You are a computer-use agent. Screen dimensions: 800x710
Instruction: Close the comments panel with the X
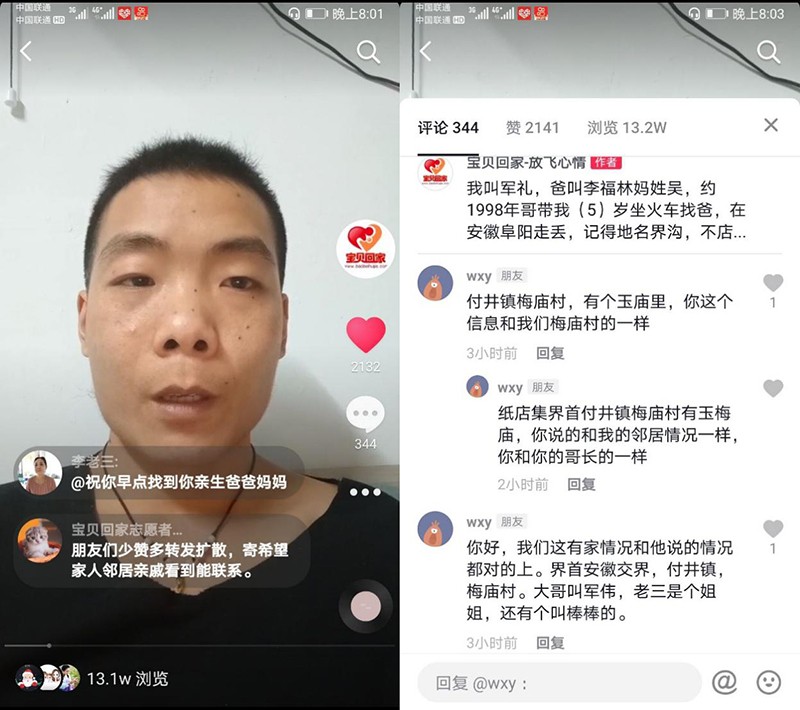point(771,125)
